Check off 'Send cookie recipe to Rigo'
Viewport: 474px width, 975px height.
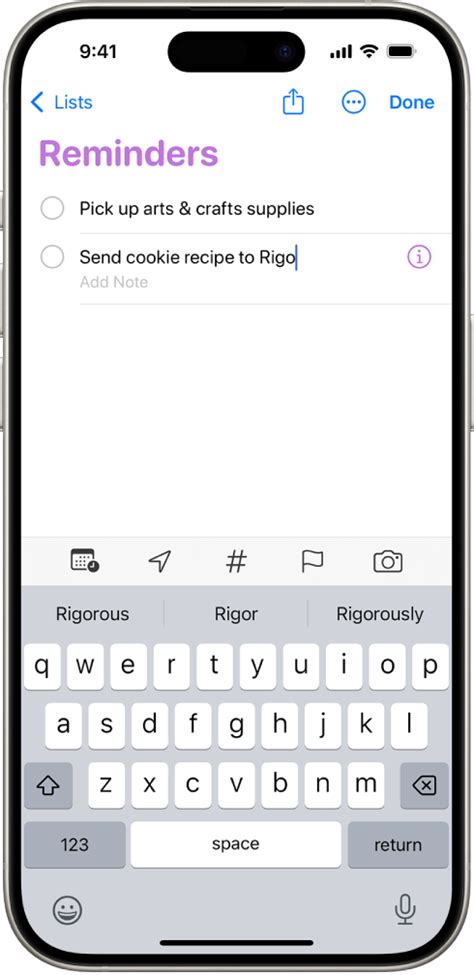tap(52, 256)
